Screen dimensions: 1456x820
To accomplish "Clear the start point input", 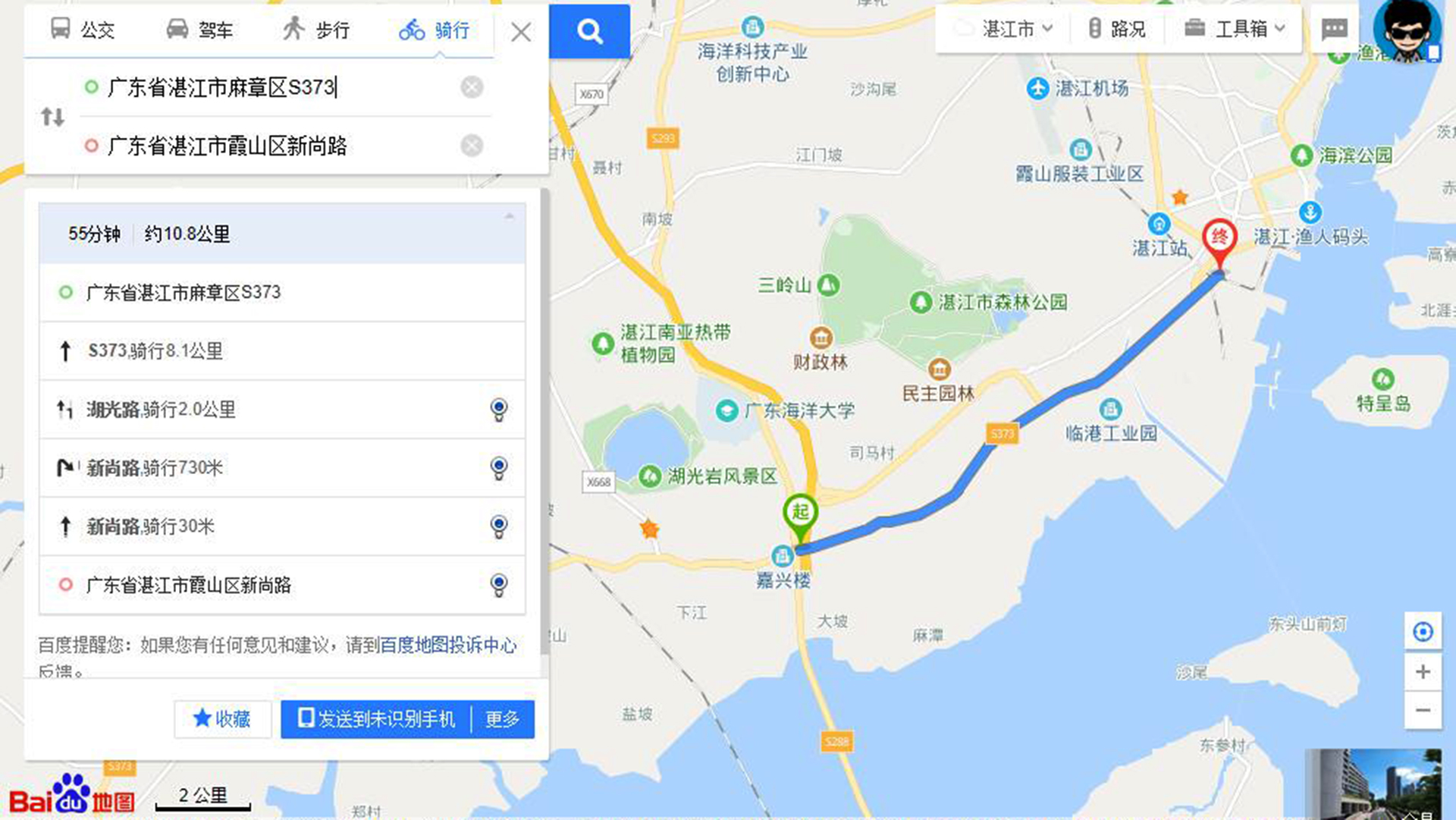I will (472, 87).
